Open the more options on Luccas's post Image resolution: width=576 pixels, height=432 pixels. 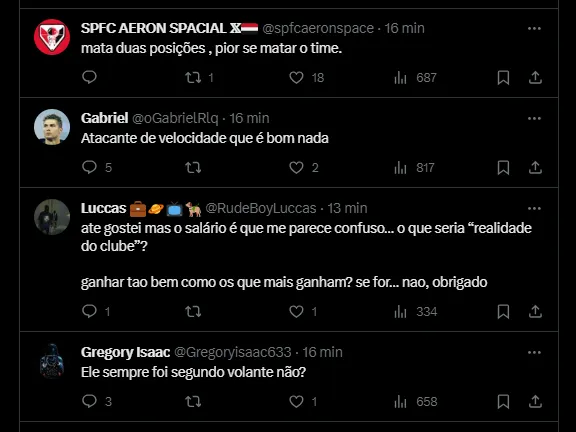[x=534, y=208]
